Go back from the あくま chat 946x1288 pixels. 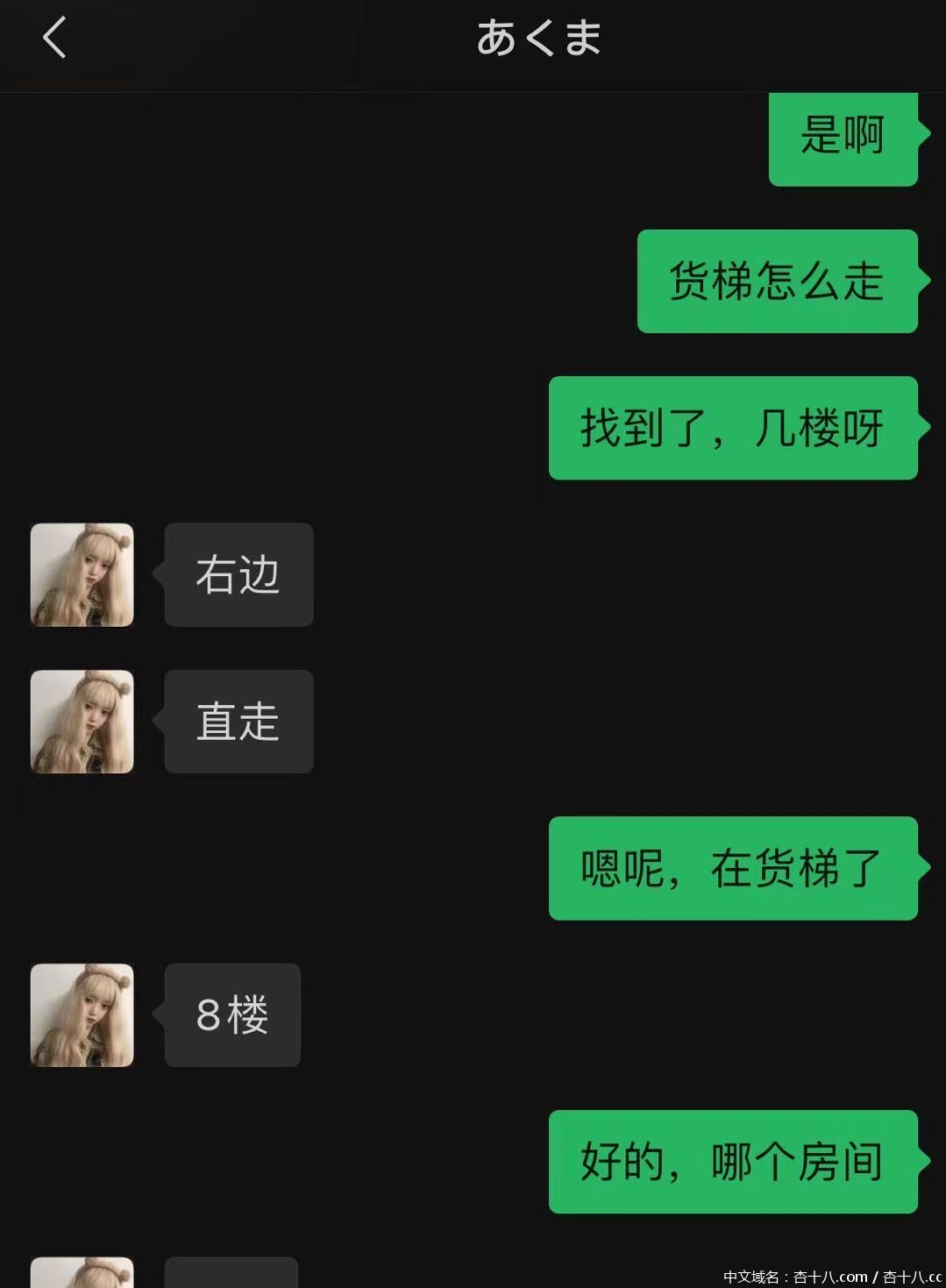(x=54, y=39)
